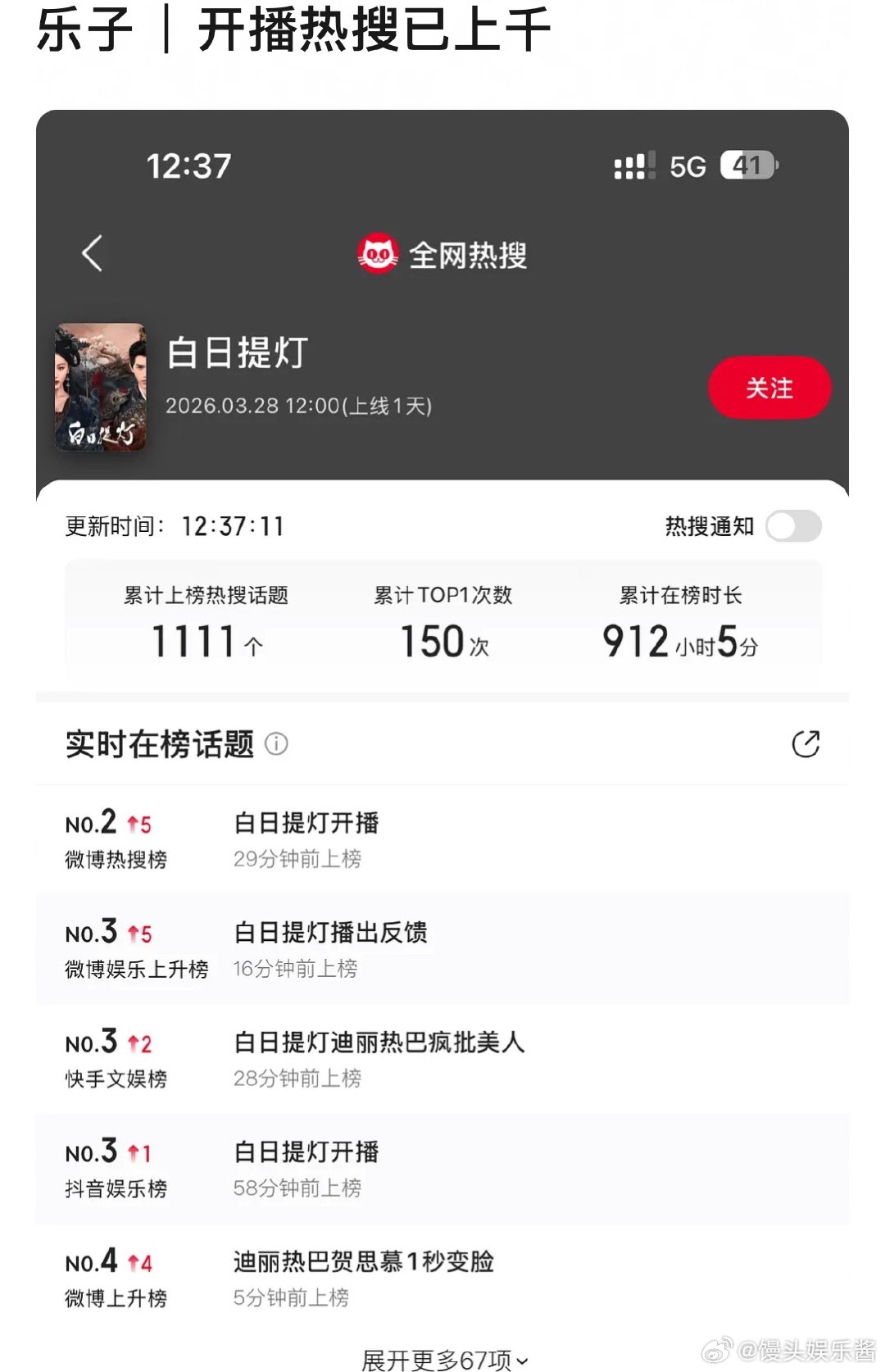885x1372 pixels.
Task: Tap the info icon beside 实时在榜话题
Action: (x=278, y=745)
